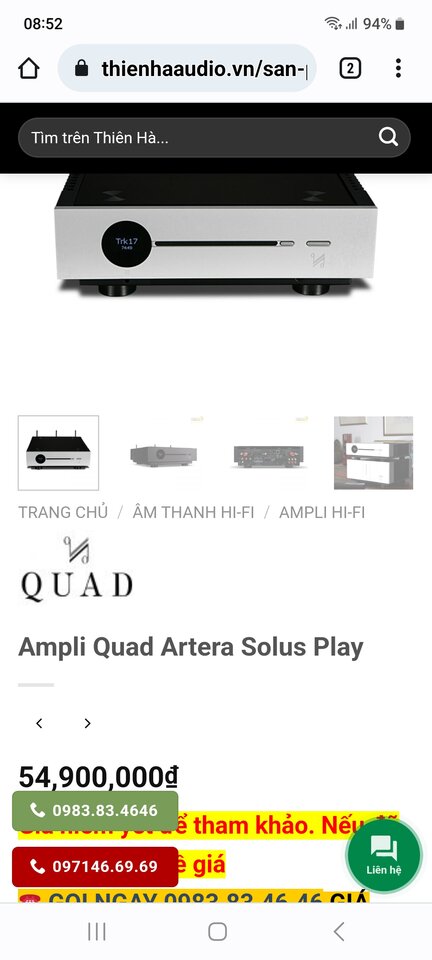Select the second angled-view product thumbnail
432x960 pixels.
click(x=163, y=453)
